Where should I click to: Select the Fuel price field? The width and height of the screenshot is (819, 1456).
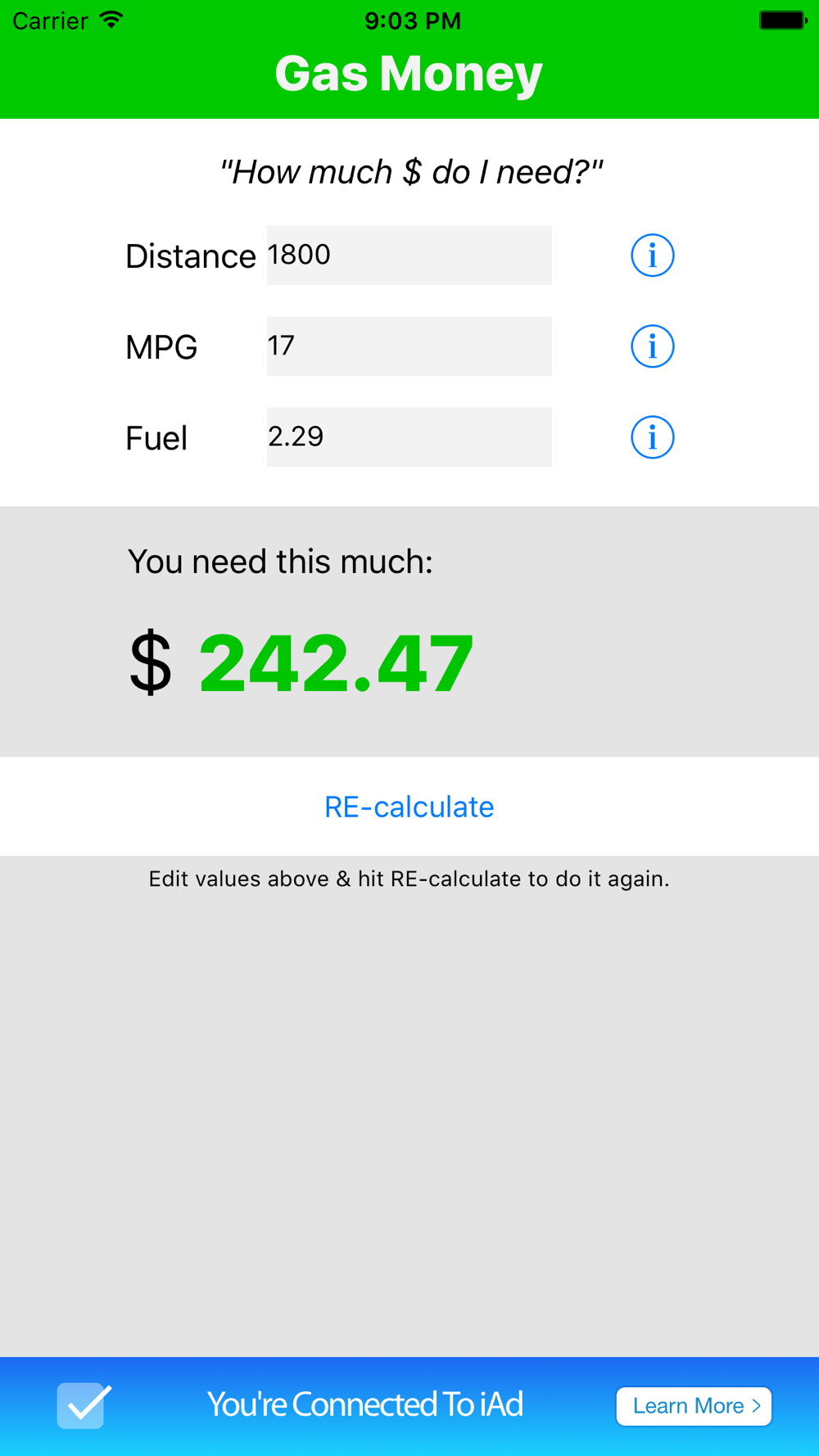click(x=409, y=437)
